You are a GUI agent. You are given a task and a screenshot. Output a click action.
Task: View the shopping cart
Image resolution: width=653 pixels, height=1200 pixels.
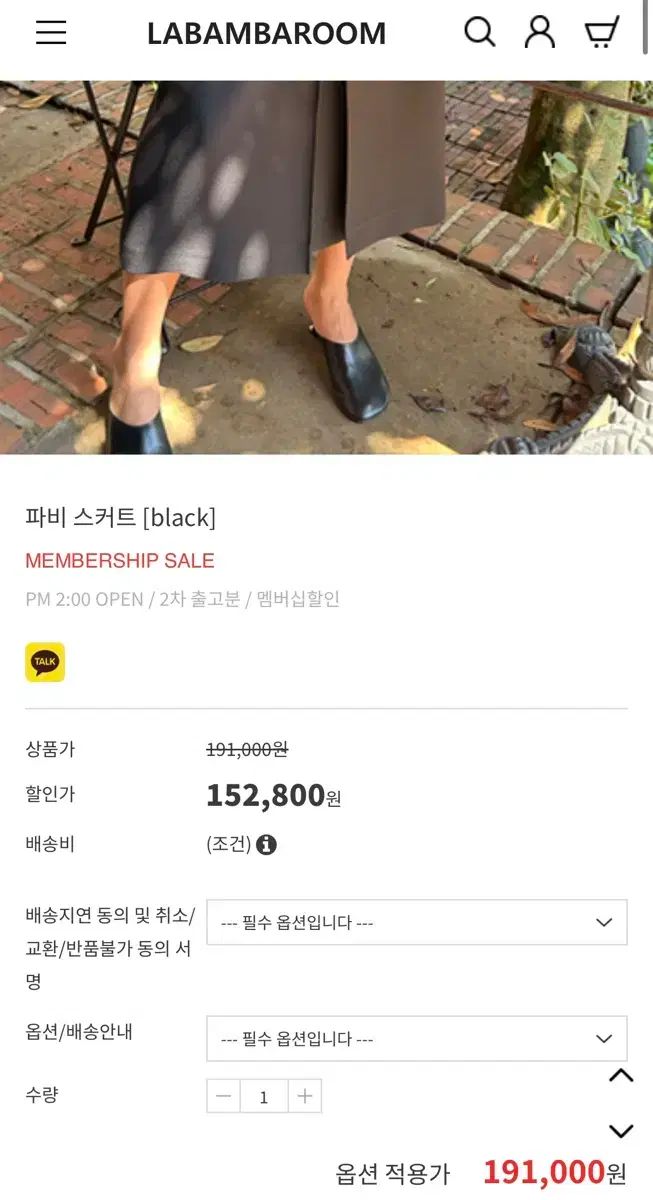tap(601, 33)
